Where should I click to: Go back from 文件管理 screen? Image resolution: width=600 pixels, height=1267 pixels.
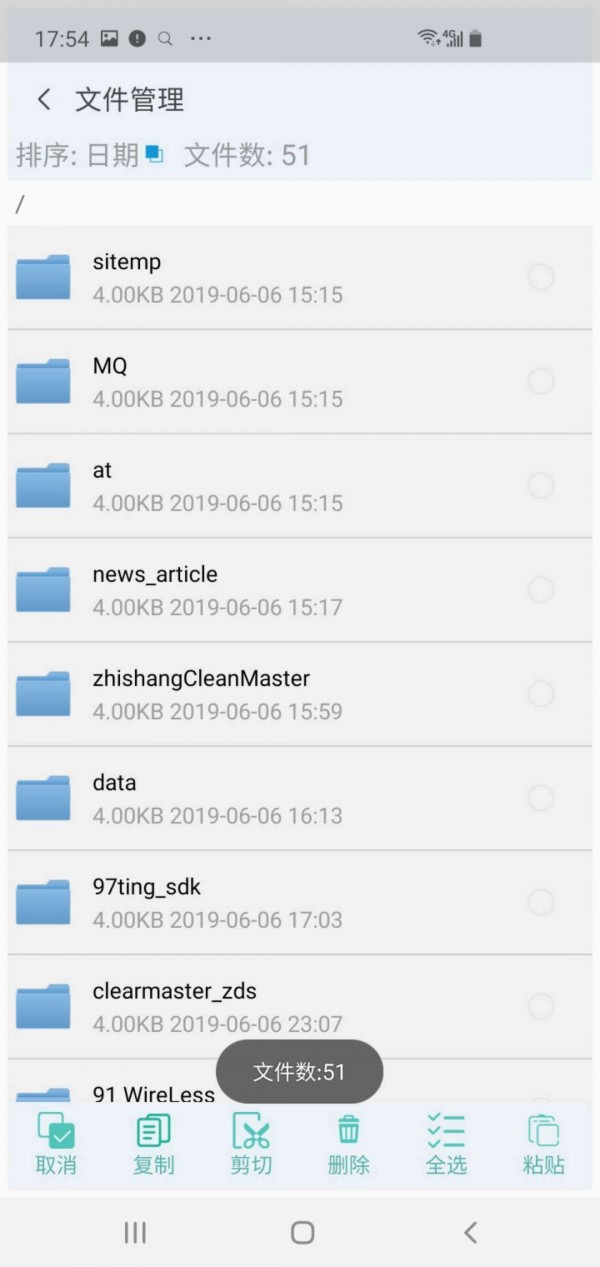click(43, 99)
